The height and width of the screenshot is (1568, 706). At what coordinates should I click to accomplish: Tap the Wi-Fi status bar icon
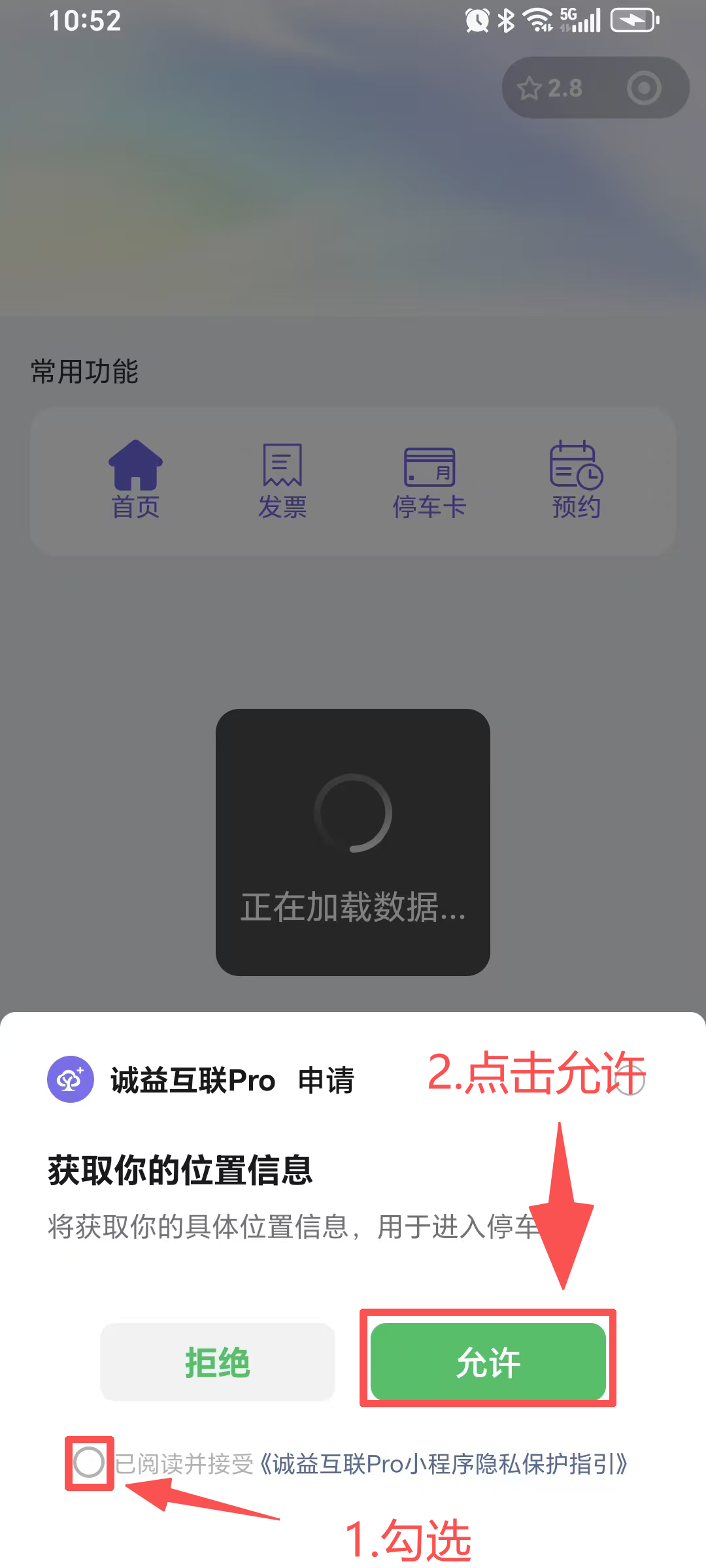tap(537, 20)
